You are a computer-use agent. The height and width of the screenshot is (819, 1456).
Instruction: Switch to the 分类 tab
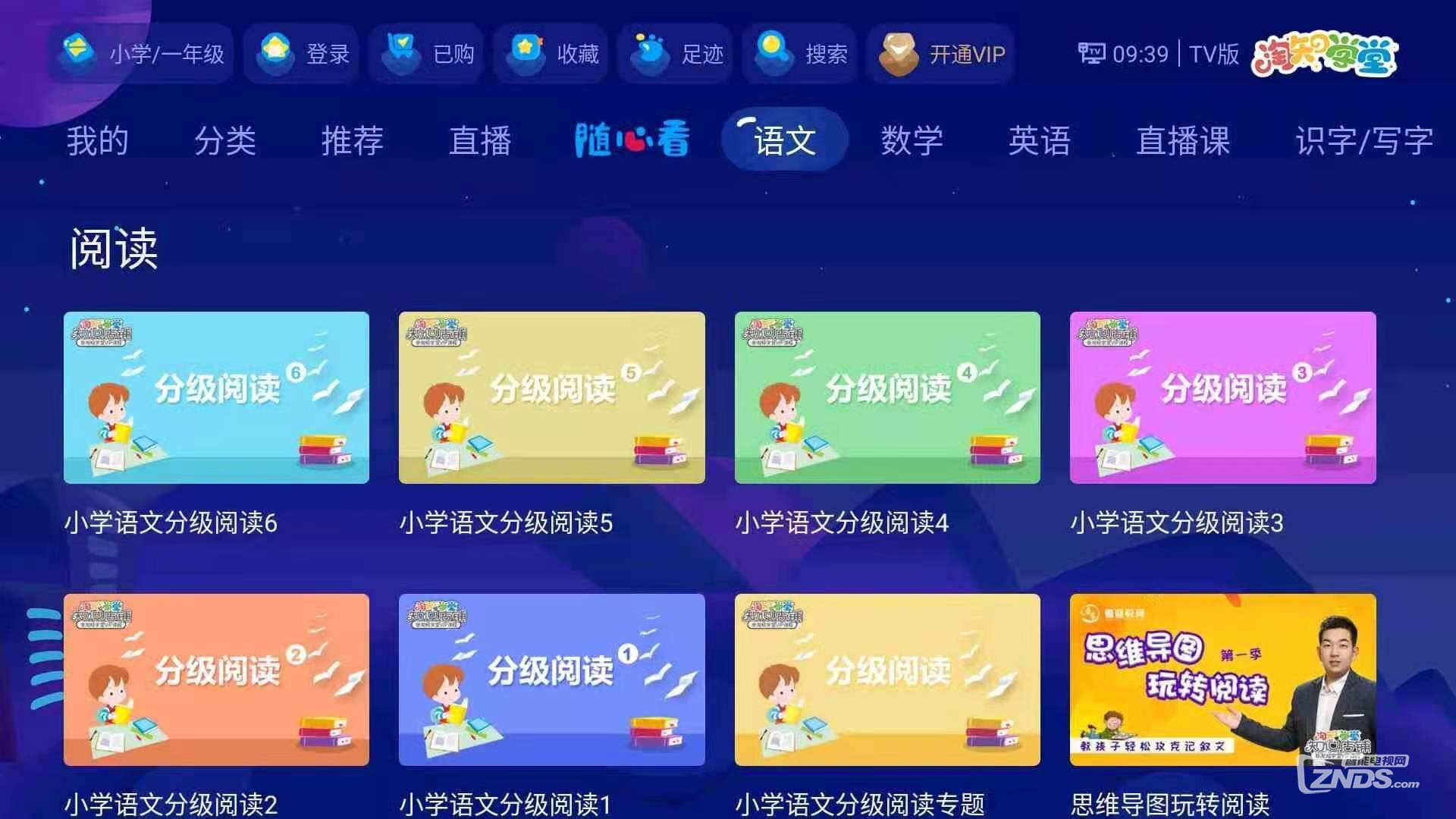[224, 141]
